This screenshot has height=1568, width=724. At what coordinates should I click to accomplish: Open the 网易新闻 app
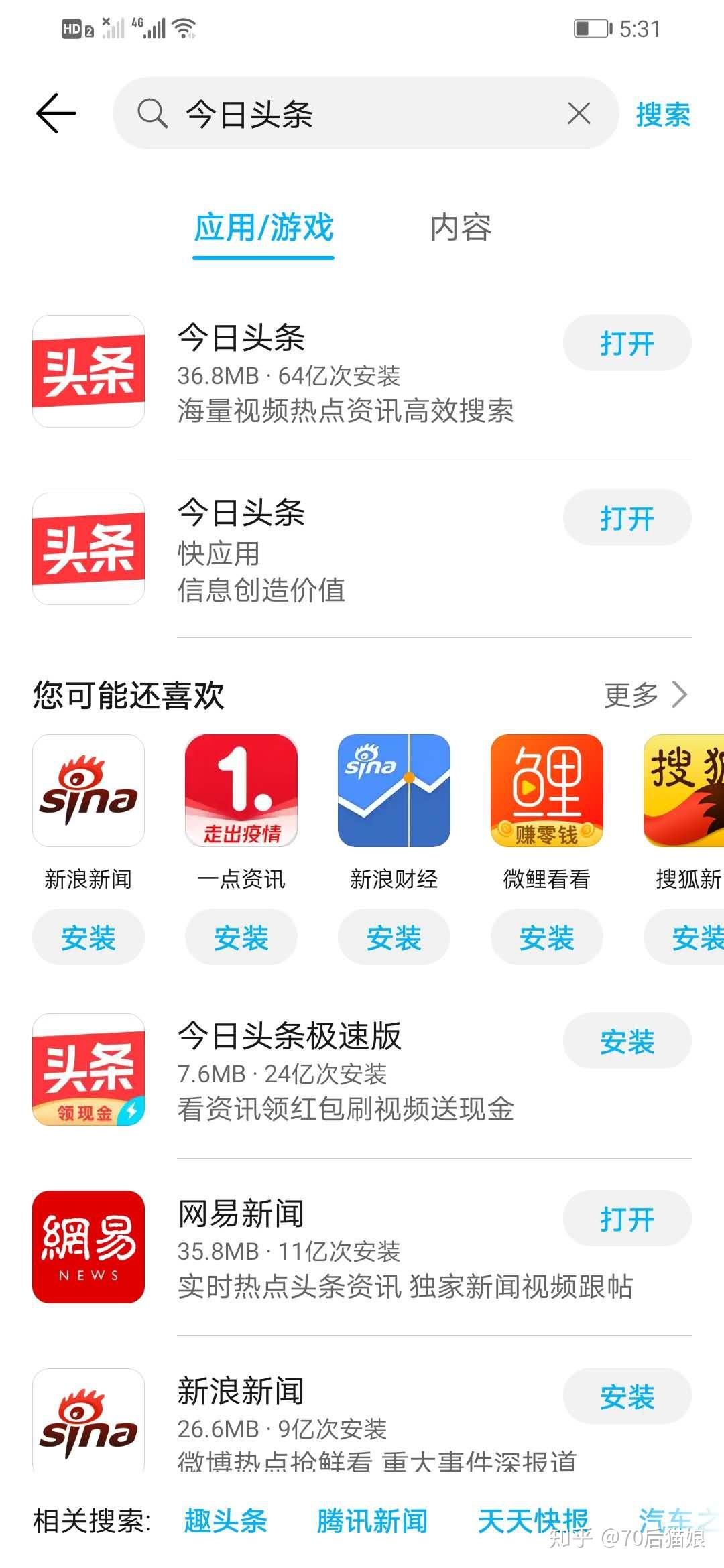626,1219
